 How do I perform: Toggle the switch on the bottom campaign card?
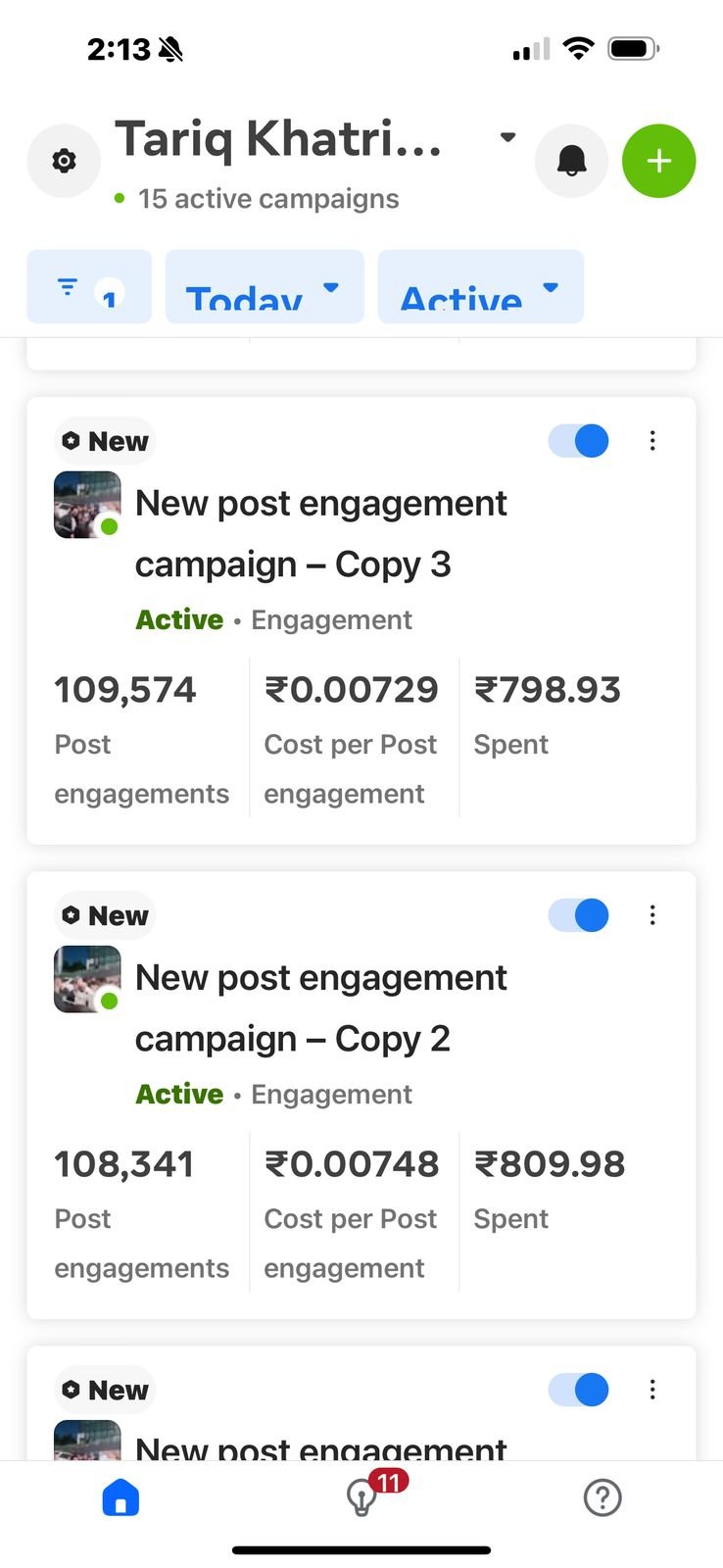578,1390
